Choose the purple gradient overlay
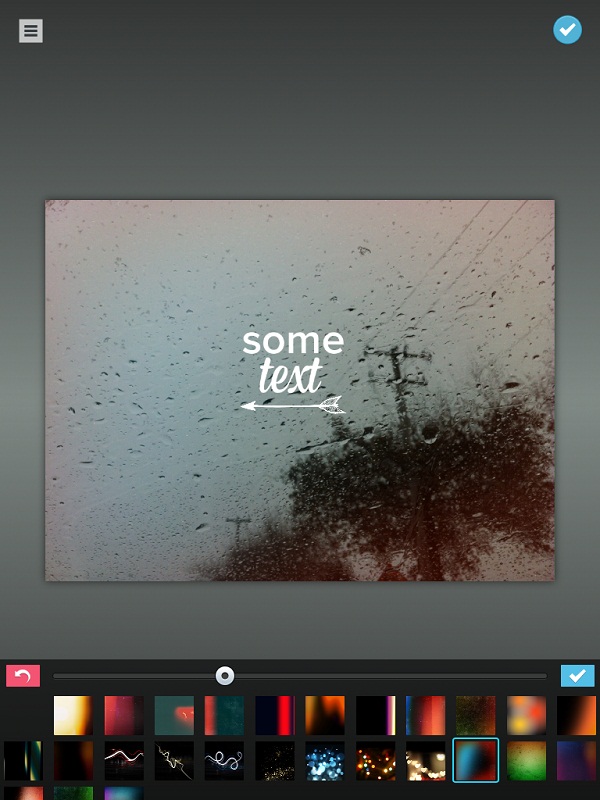 click(577, 761)
